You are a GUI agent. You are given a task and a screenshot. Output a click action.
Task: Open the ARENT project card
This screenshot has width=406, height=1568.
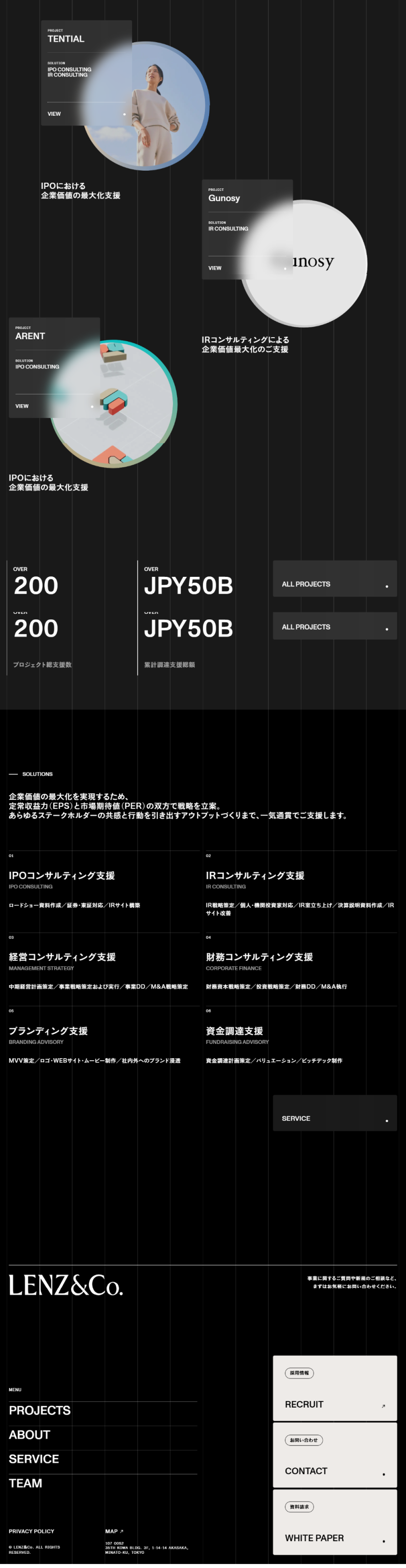tap(54, 368)
